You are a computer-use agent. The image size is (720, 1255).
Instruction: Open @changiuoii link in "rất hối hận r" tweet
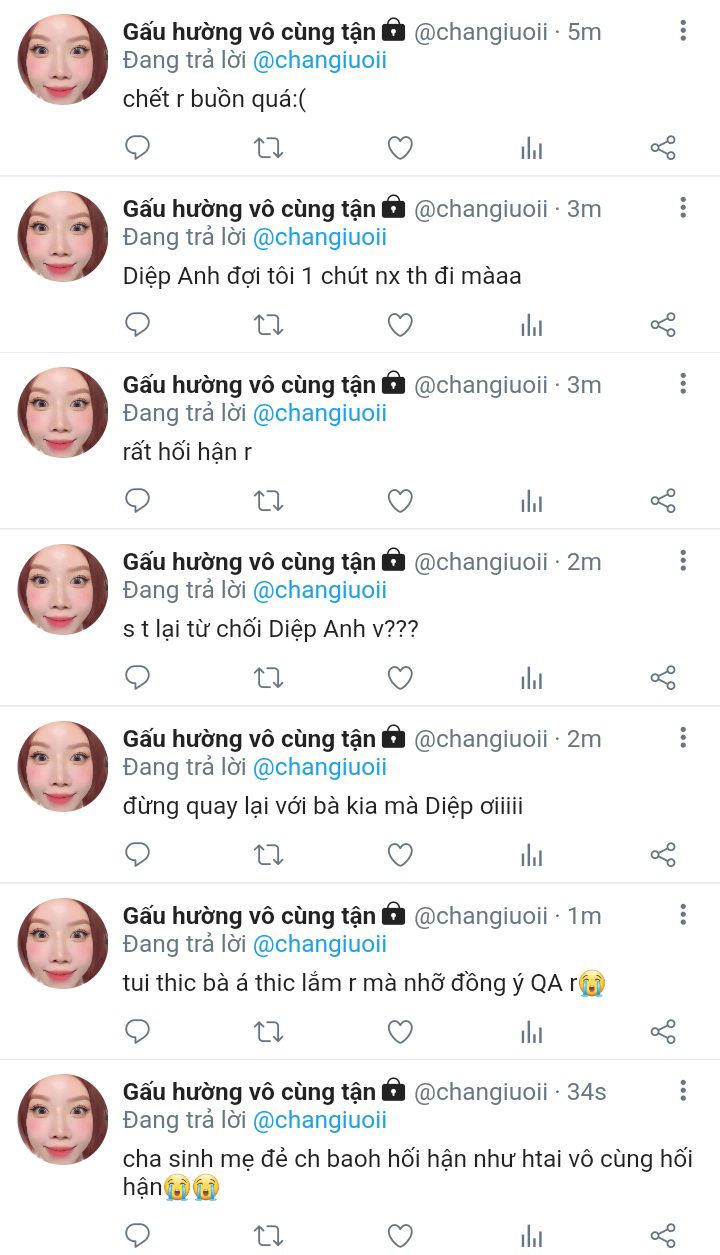tap(319, 414)
